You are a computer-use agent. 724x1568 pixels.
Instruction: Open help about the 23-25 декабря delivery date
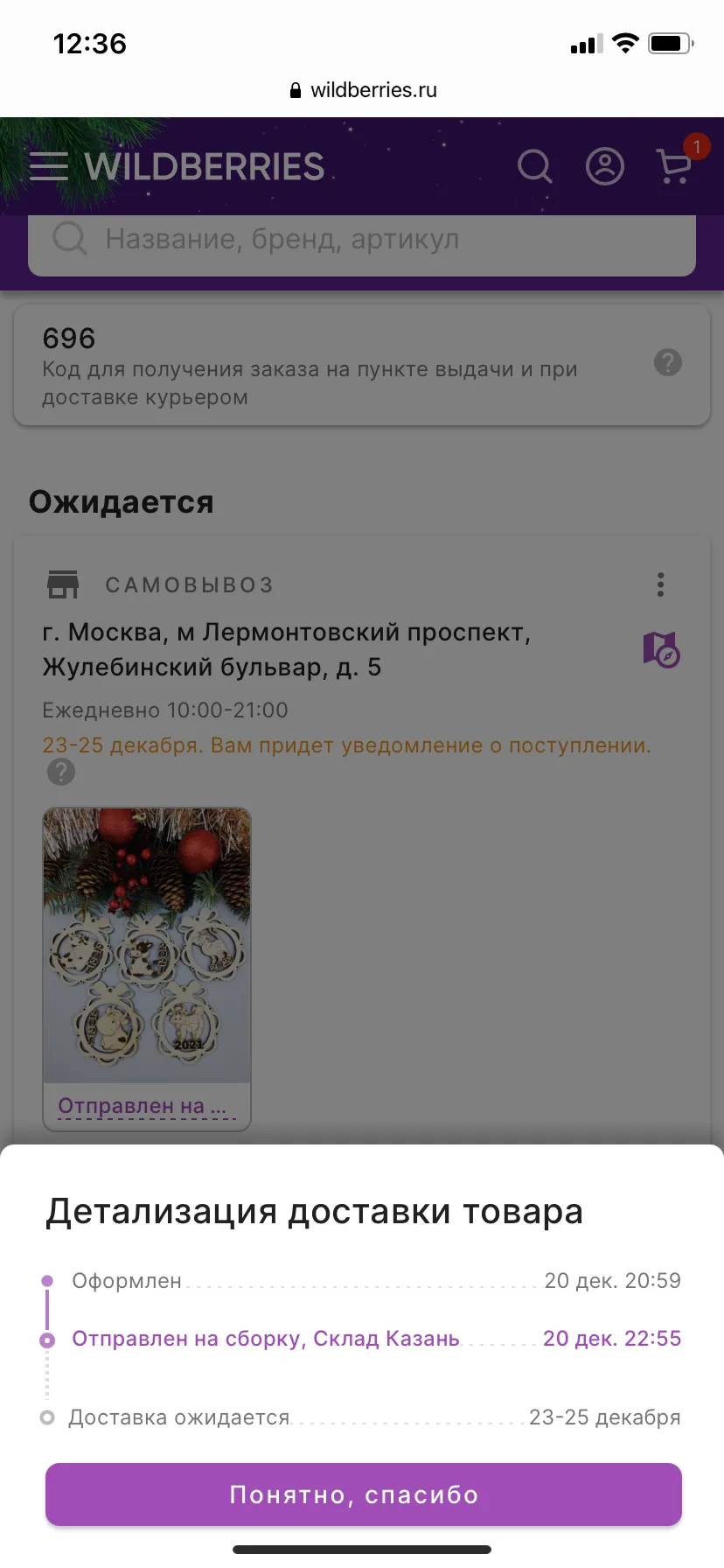pos(61,772)
